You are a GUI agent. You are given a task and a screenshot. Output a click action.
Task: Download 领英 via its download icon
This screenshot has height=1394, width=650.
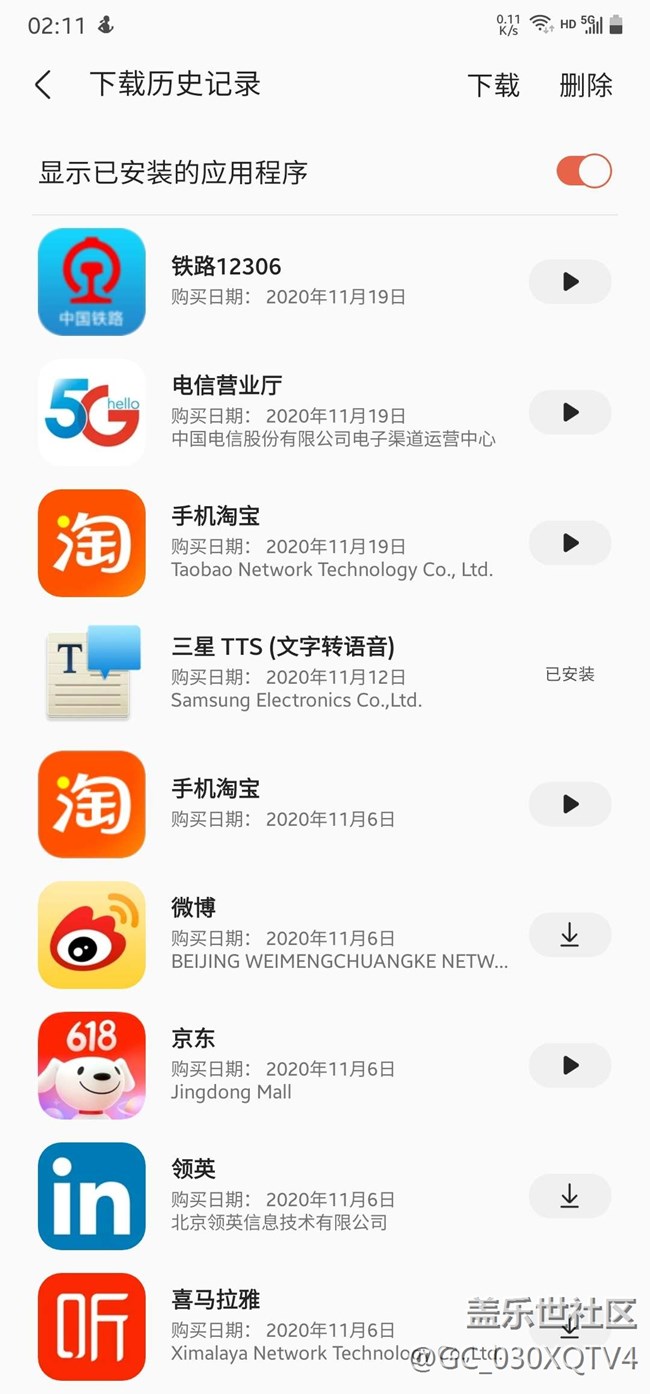point(570,1196)
